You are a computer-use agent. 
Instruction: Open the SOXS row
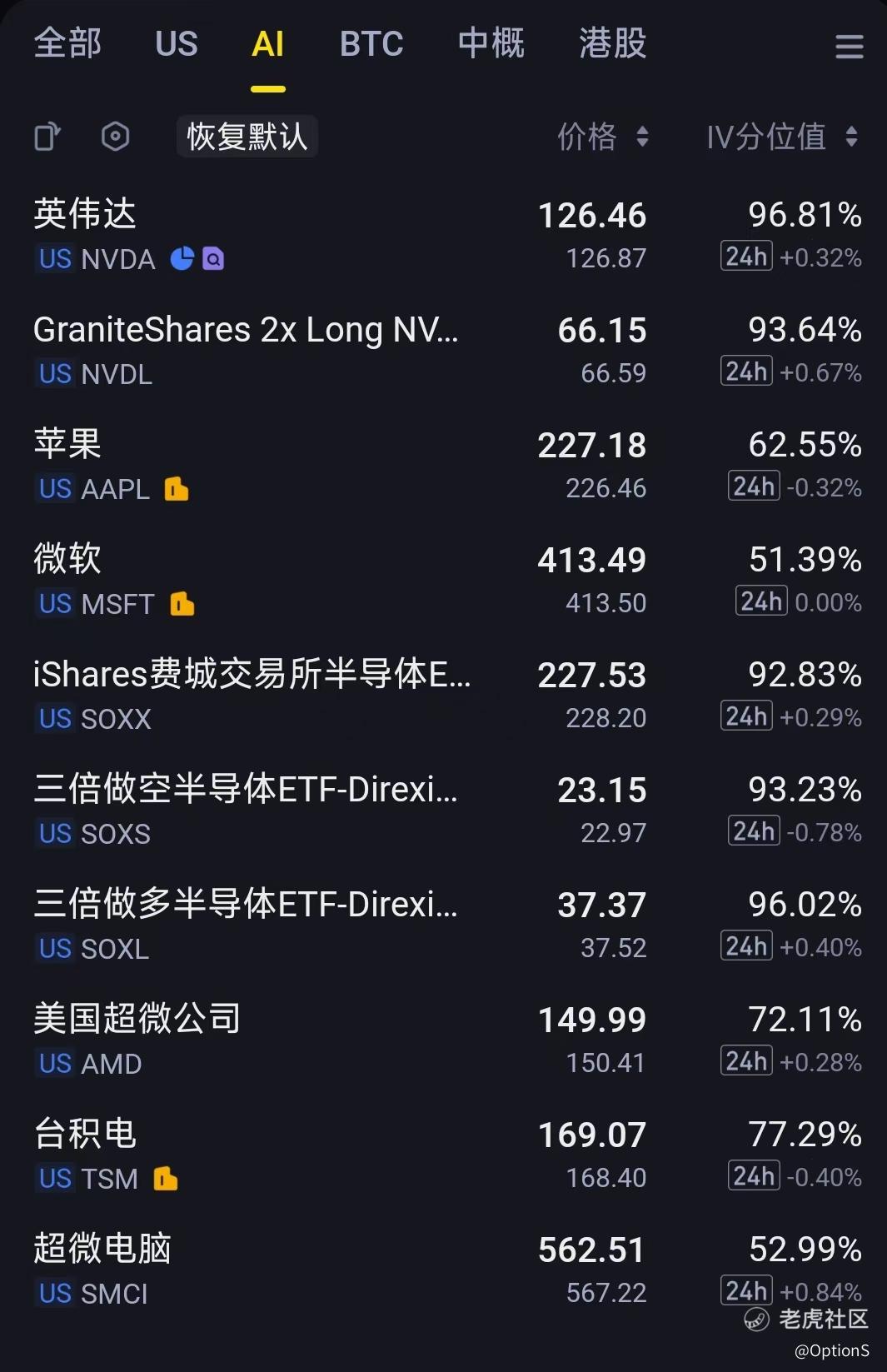tap(443, 810)
